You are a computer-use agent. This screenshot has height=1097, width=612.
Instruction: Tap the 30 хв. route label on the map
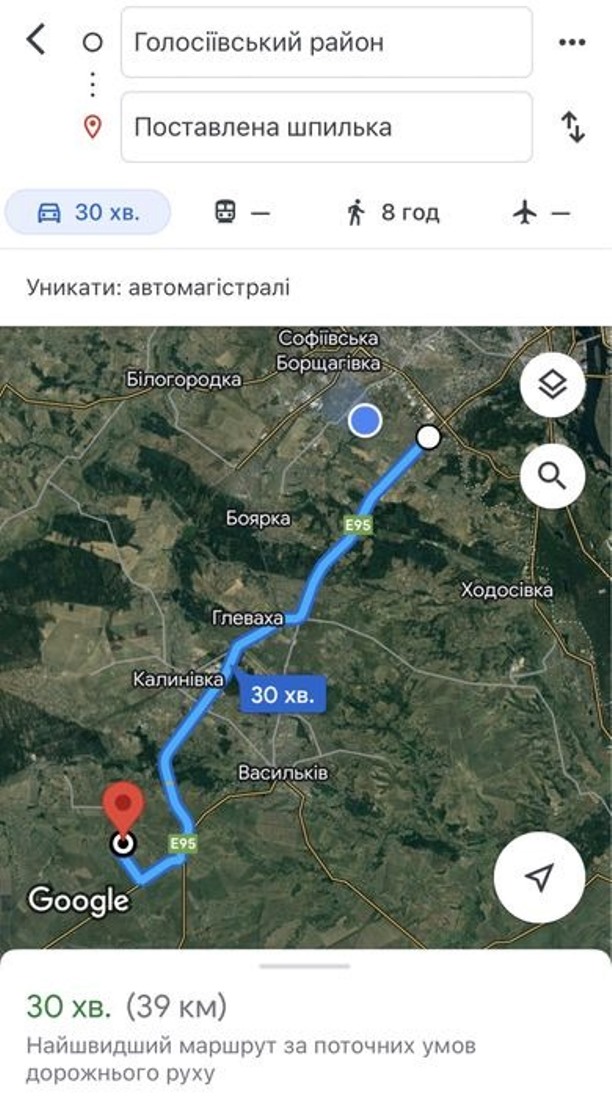(x=282, y=695)
